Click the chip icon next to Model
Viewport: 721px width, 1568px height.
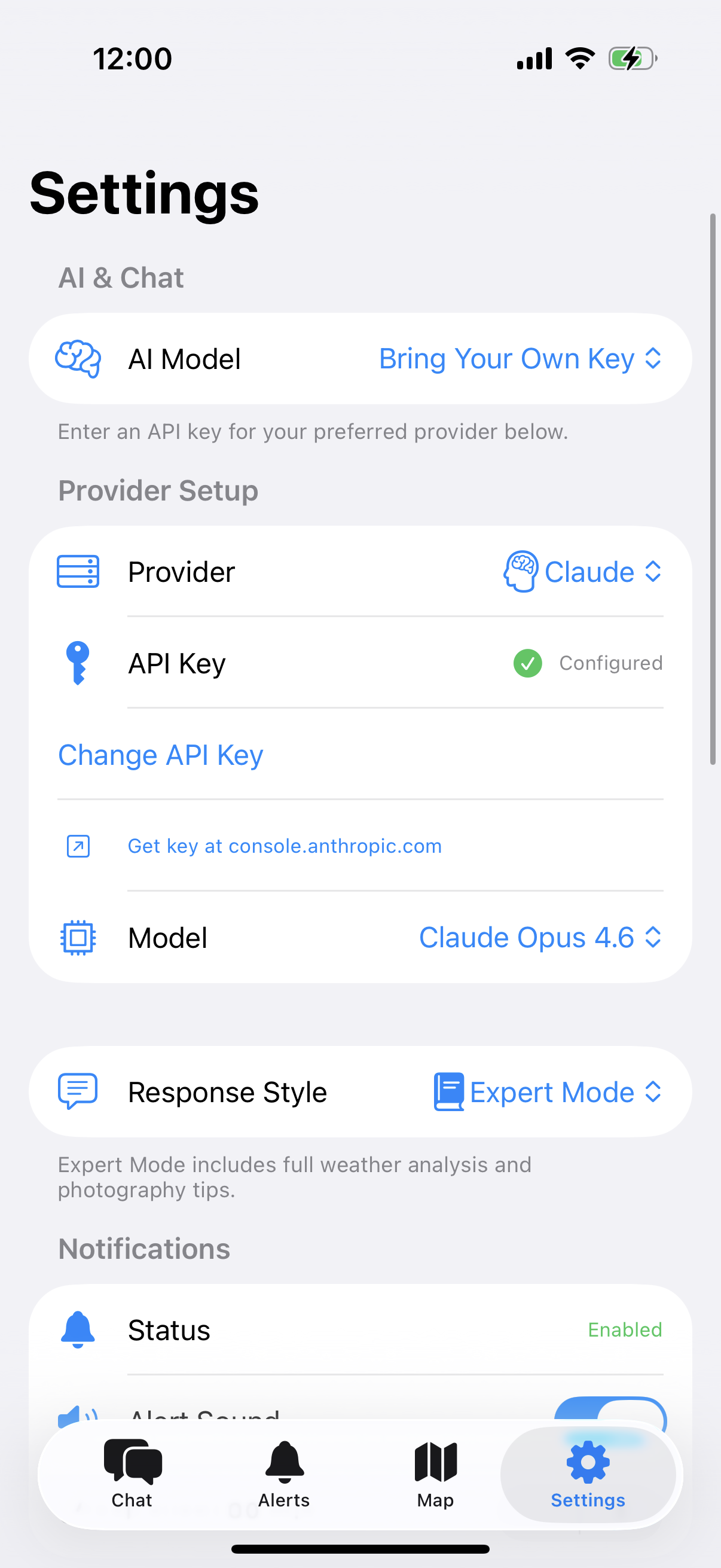(x=77, y=938)
